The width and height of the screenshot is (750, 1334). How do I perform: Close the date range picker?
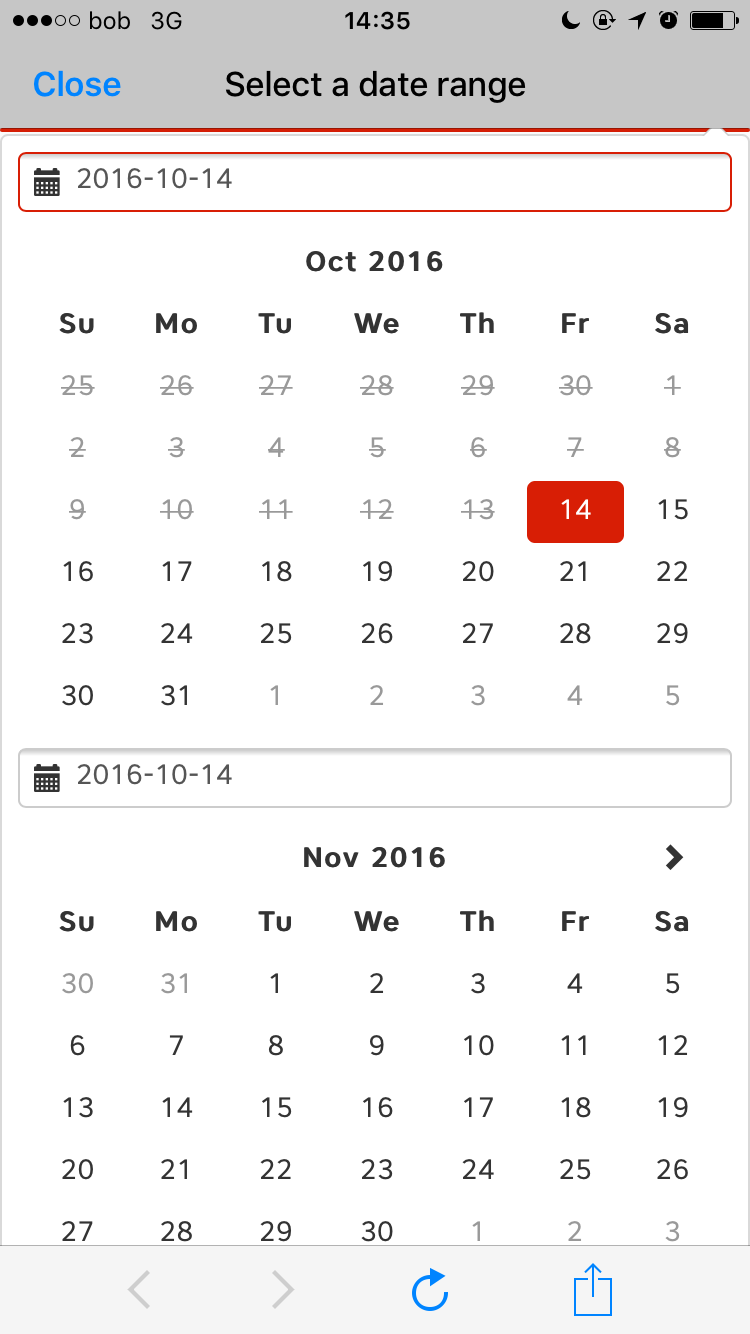[77, 85]
